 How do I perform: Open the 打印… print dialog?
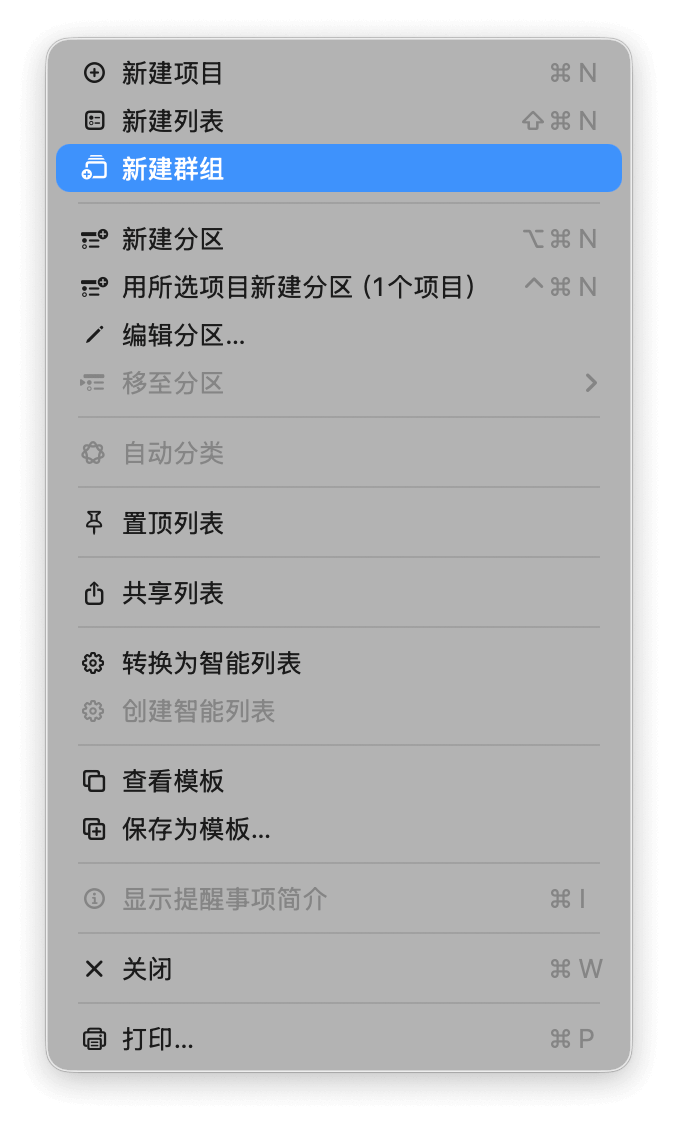(158, 1039)
